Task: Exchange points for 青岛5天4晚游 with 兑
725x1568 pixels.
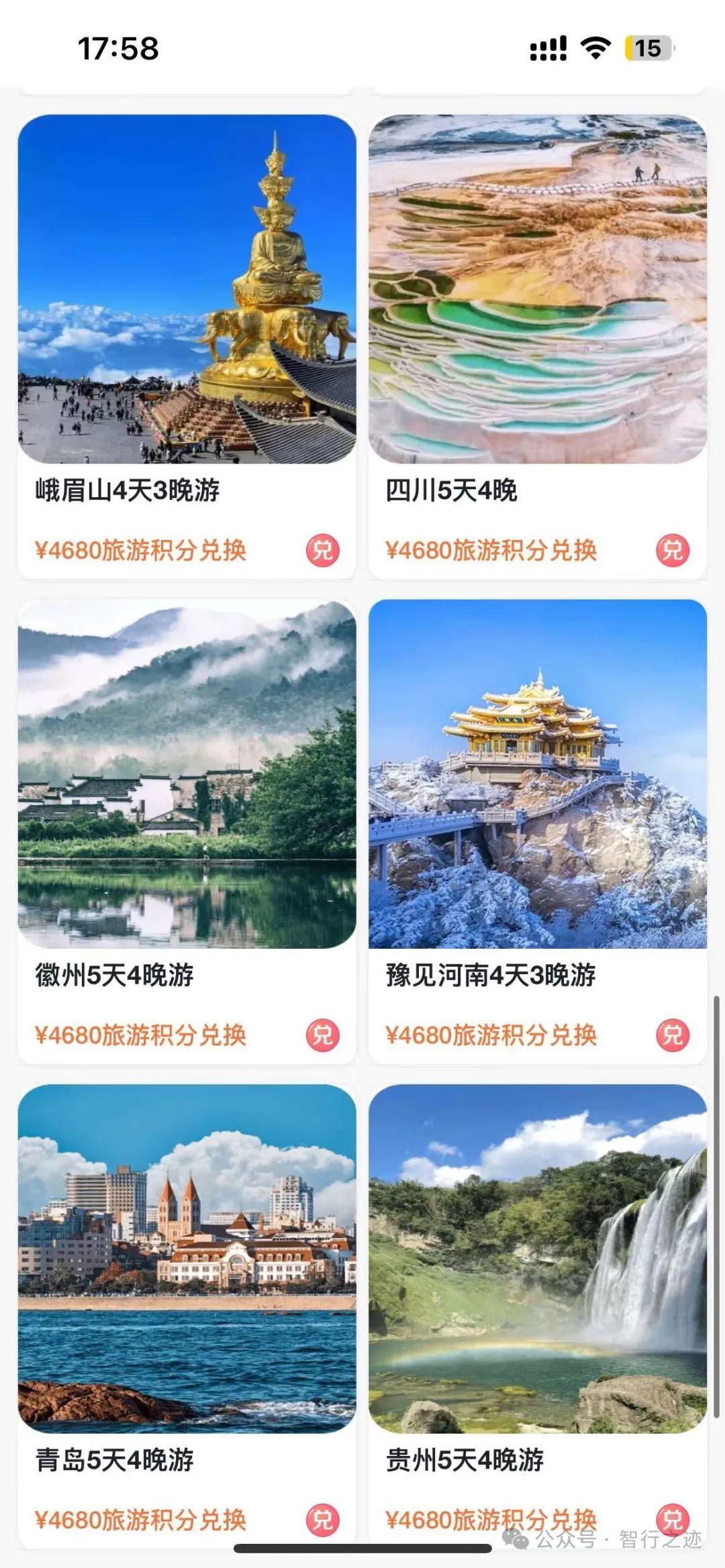Action: [323, 1520]
